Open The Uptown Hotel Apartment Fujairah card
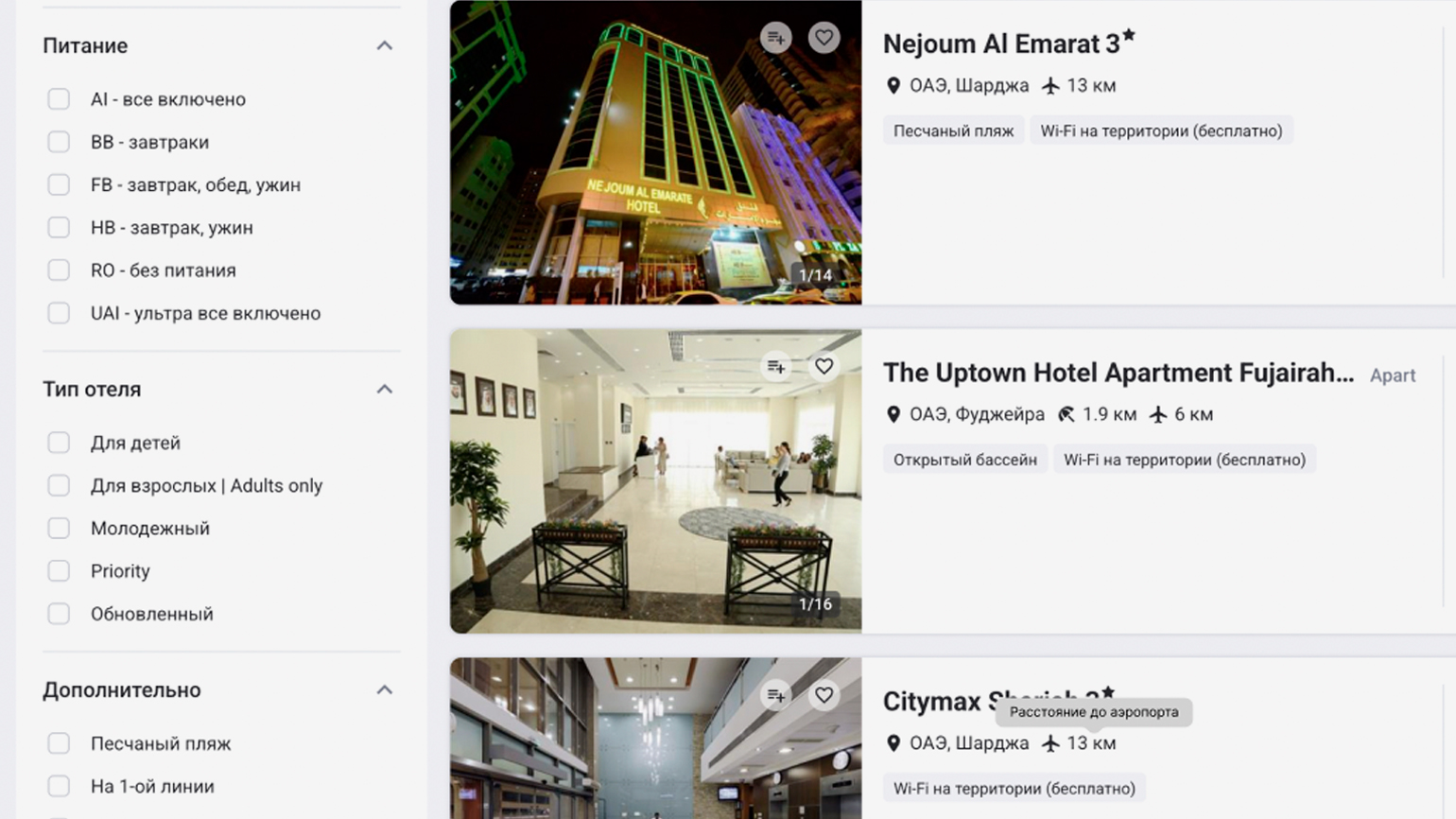Image resolution: width=1456 pixels, height=819 pixels. pos(1118,373)
